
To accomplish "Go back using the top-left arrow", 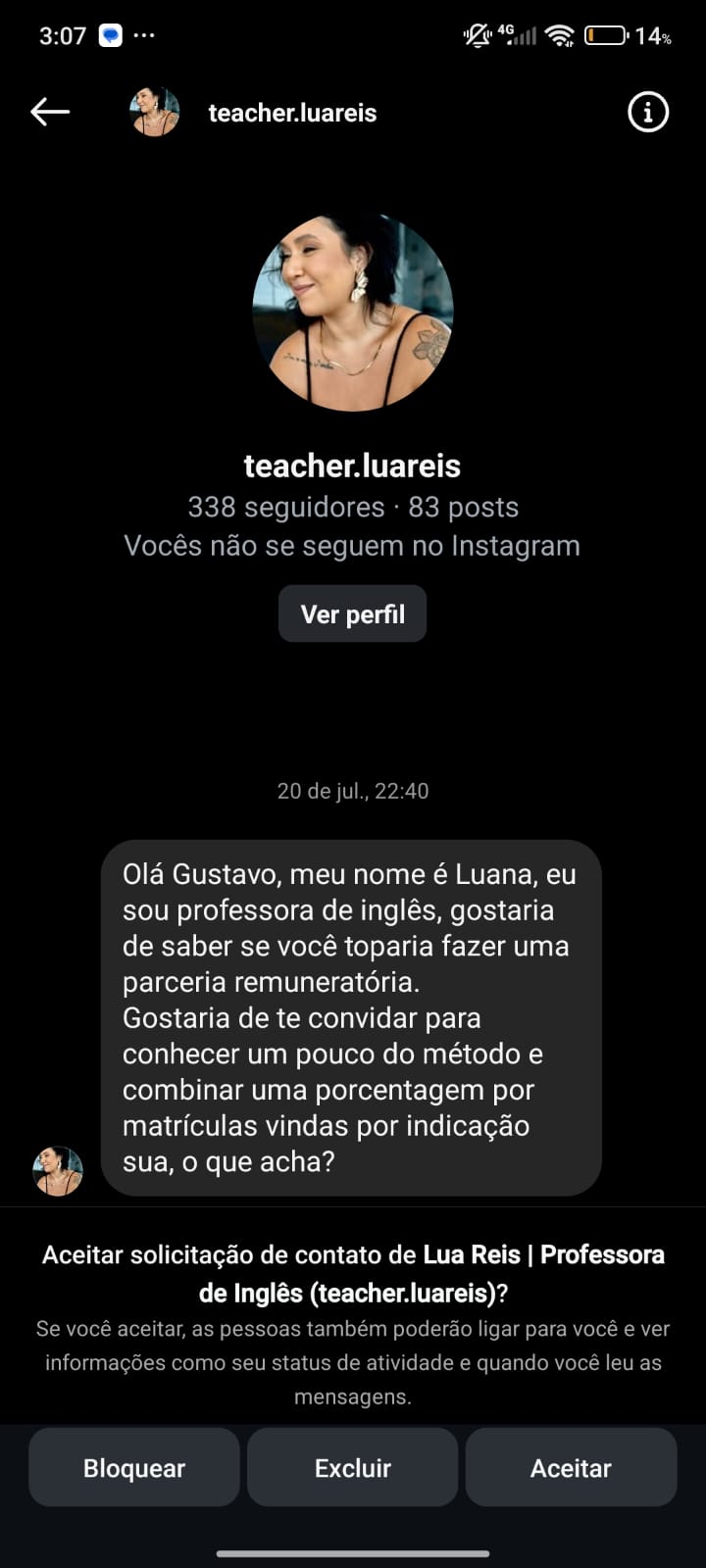I will click(x=50, y=112).
